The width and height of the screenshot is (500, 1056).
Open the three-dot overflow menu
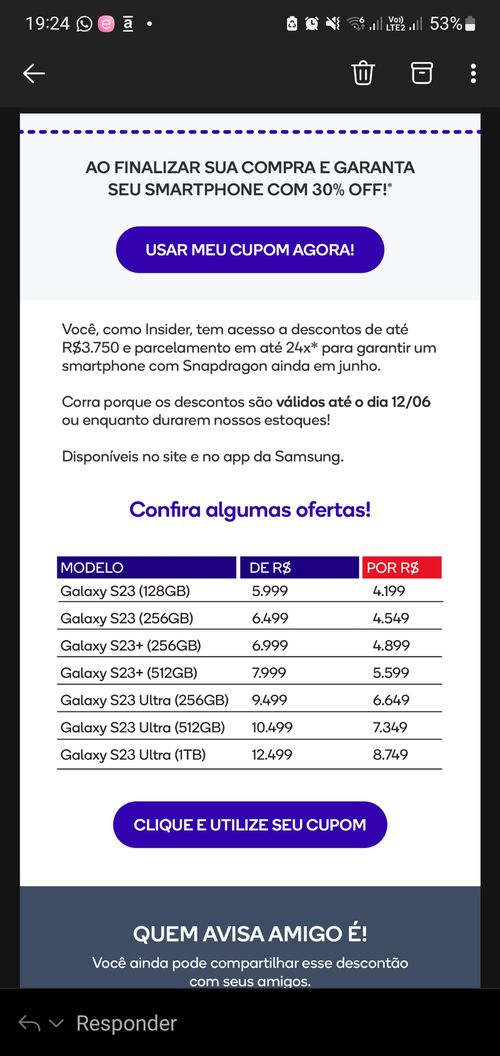[x=474, y=73]
